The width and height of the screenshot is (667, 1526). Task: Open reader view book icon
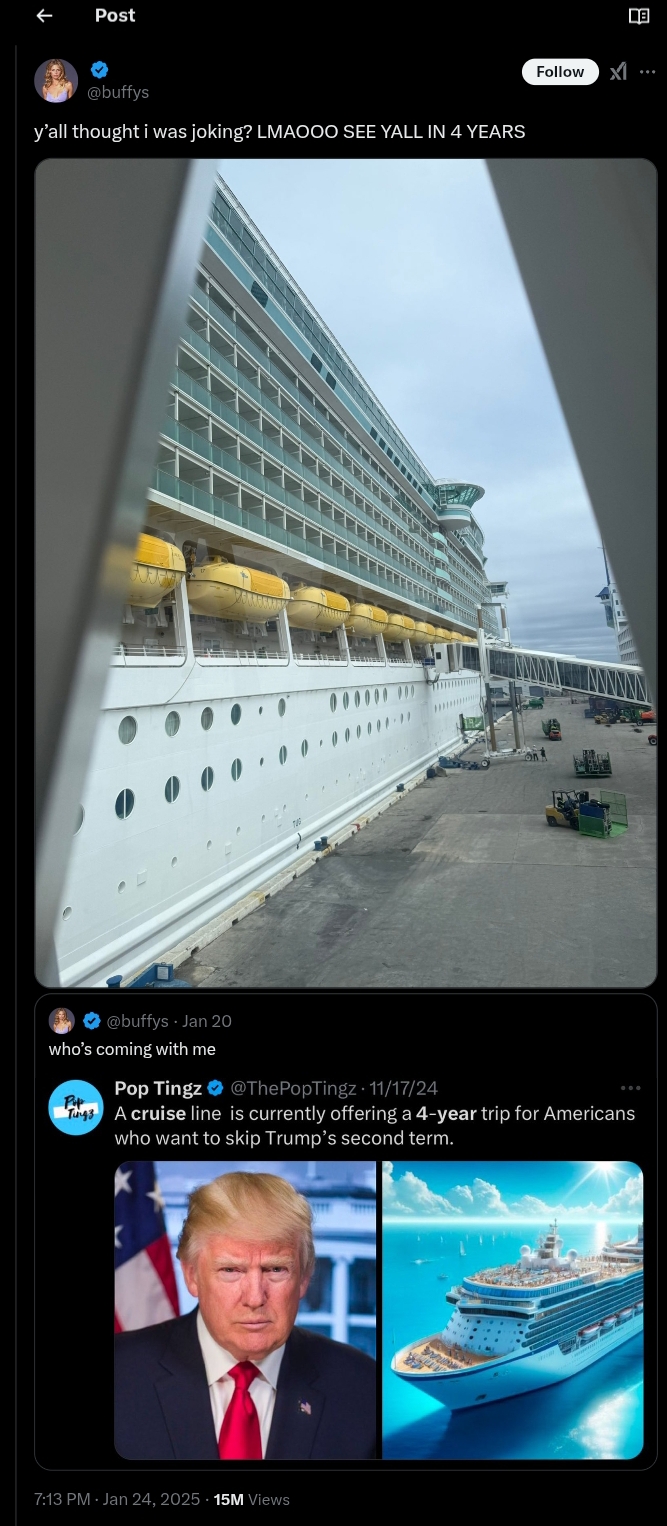[x=638, y=16]
